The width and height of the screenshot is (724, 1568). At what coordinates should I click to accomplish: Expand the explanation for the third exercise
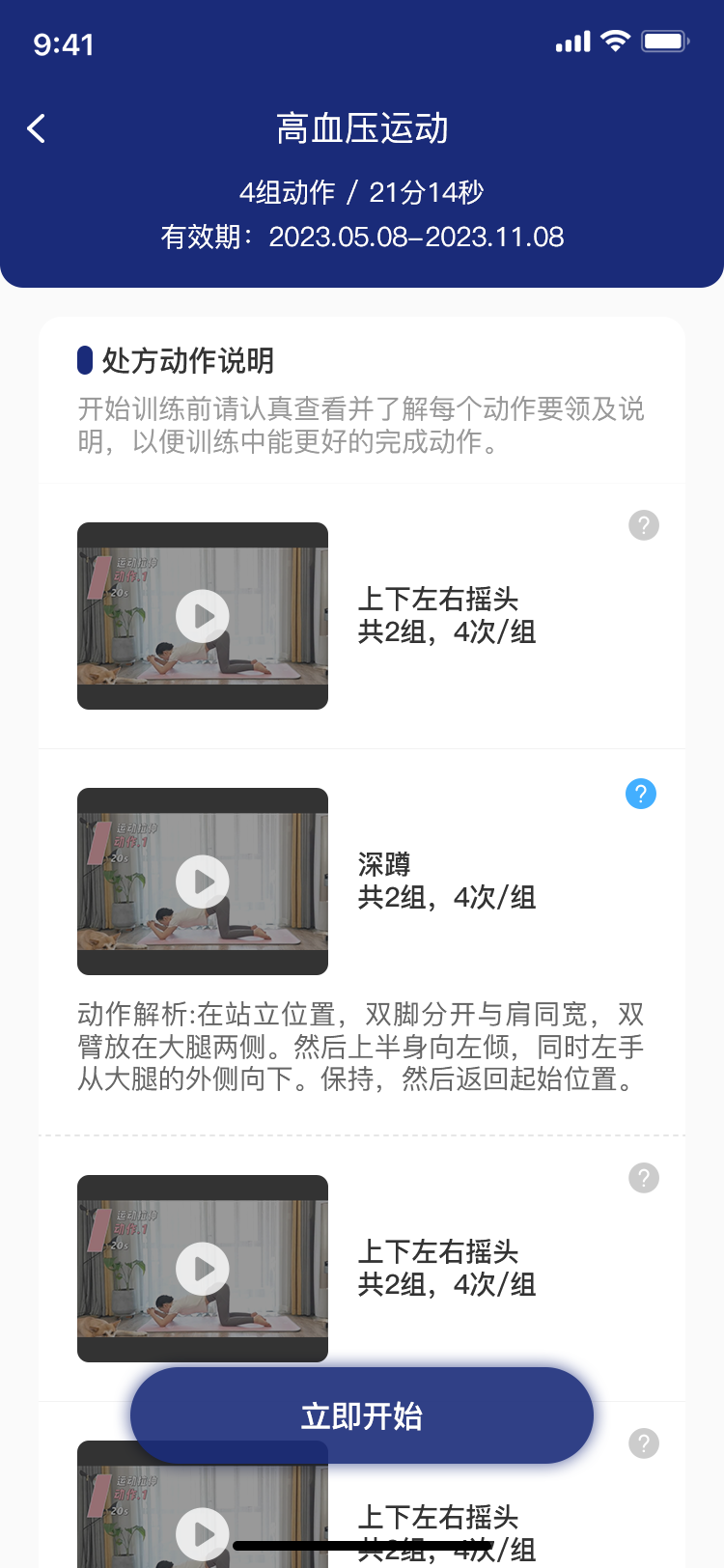pyautogui.click(x=643, y=1178)
